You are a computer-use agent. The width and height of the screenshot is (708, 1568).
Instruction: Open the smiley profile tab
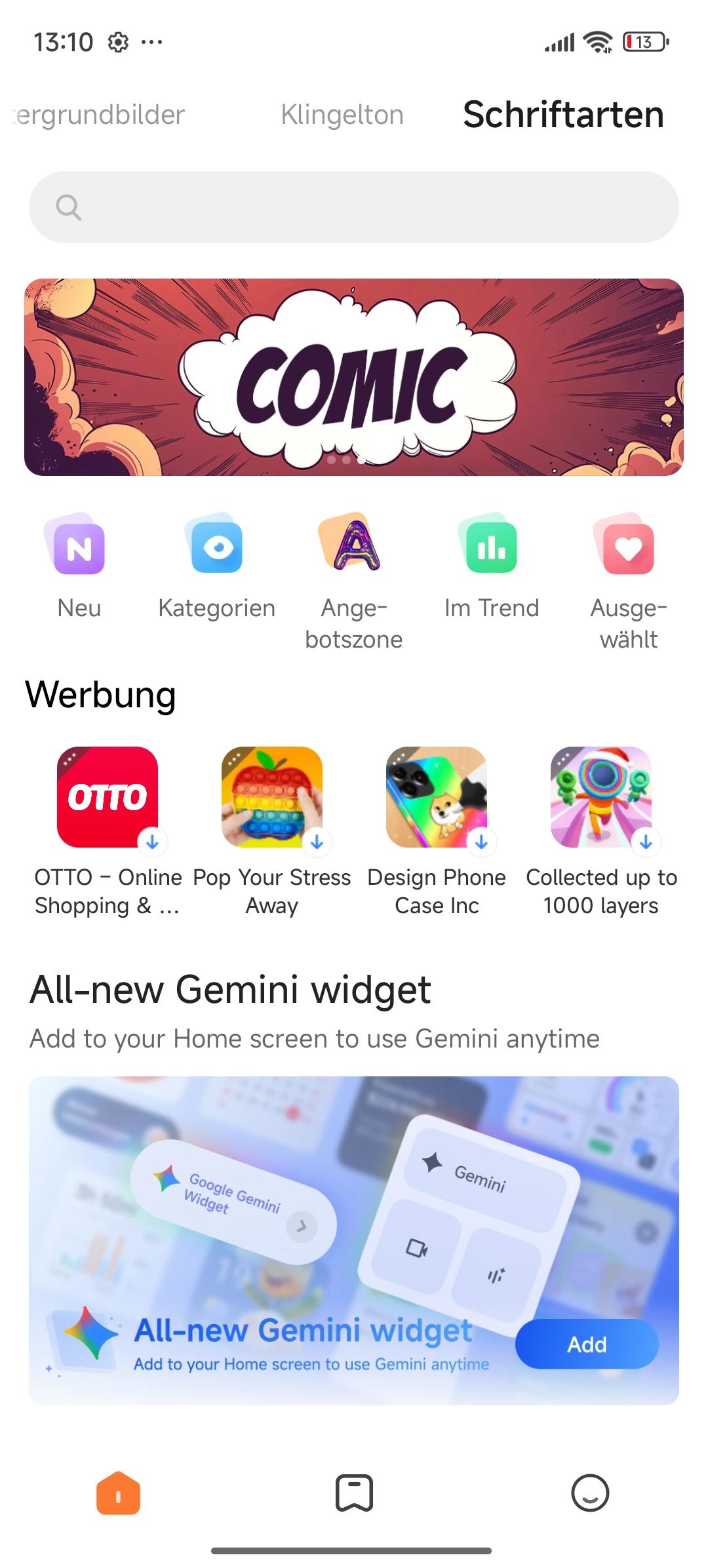click(x=590, y=1493)
